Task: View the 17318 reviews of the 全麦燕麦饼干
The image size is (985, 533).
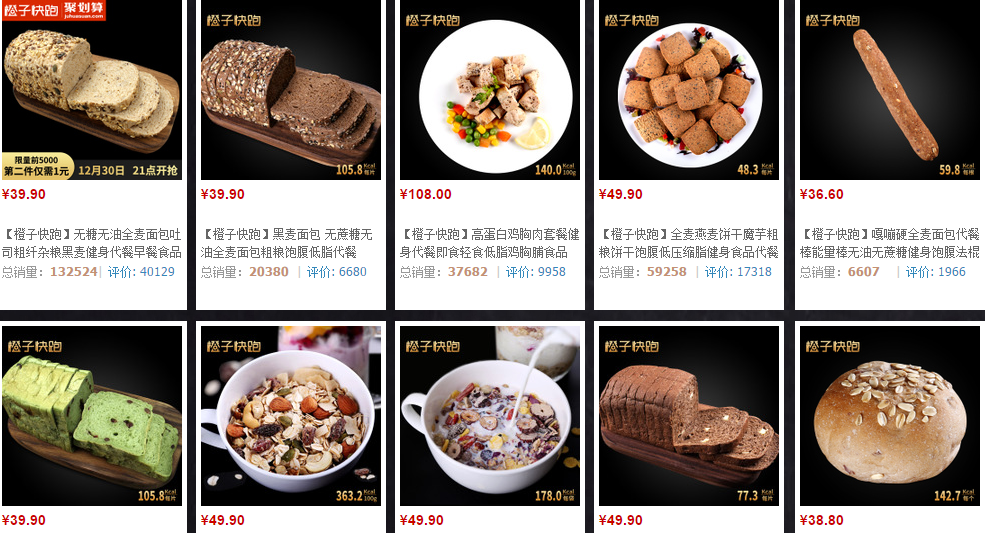Action: [753, 272]
